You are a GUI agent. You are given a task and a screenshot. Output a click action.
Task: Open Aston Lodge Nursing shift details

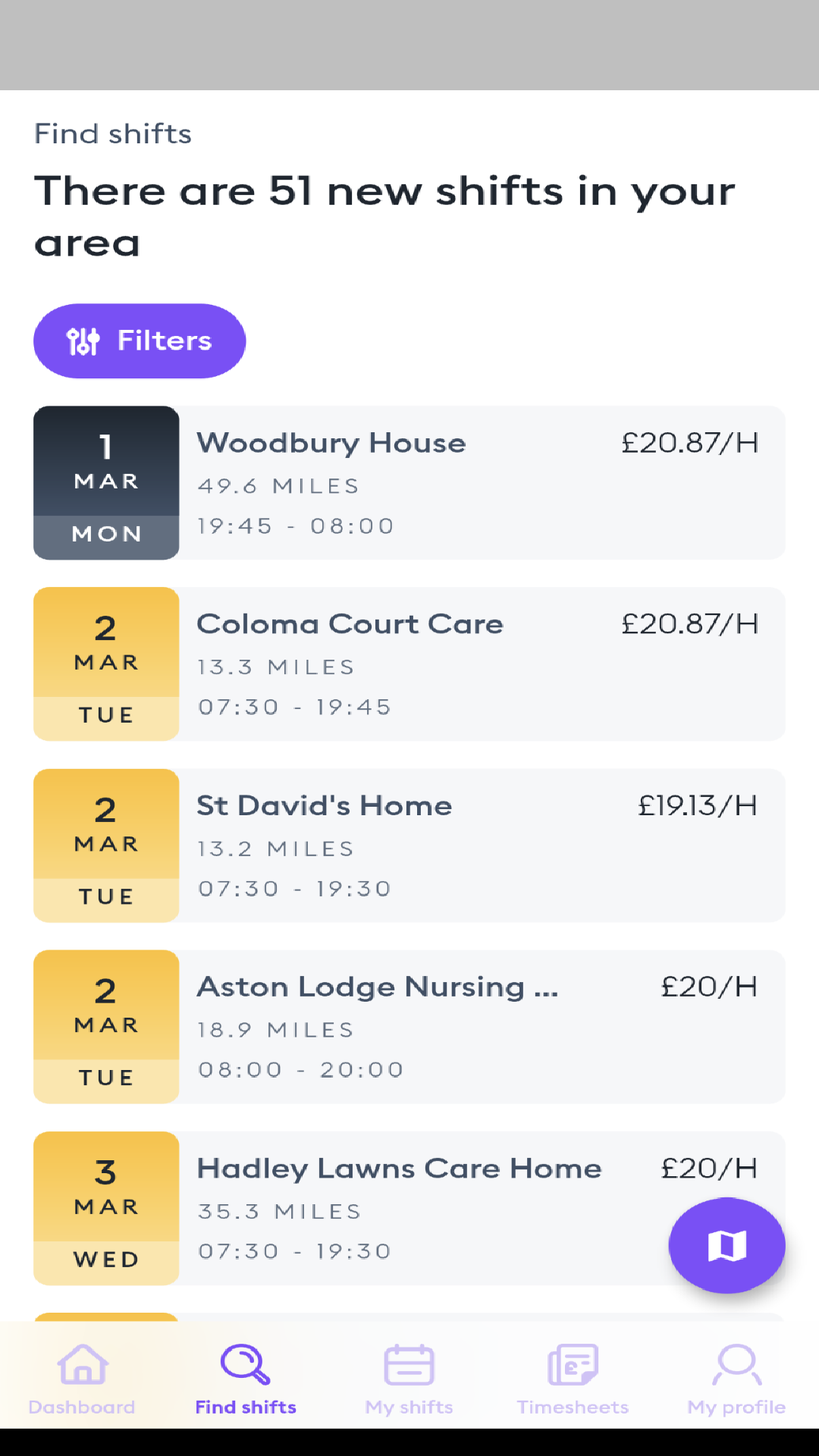click(409, 1027)
